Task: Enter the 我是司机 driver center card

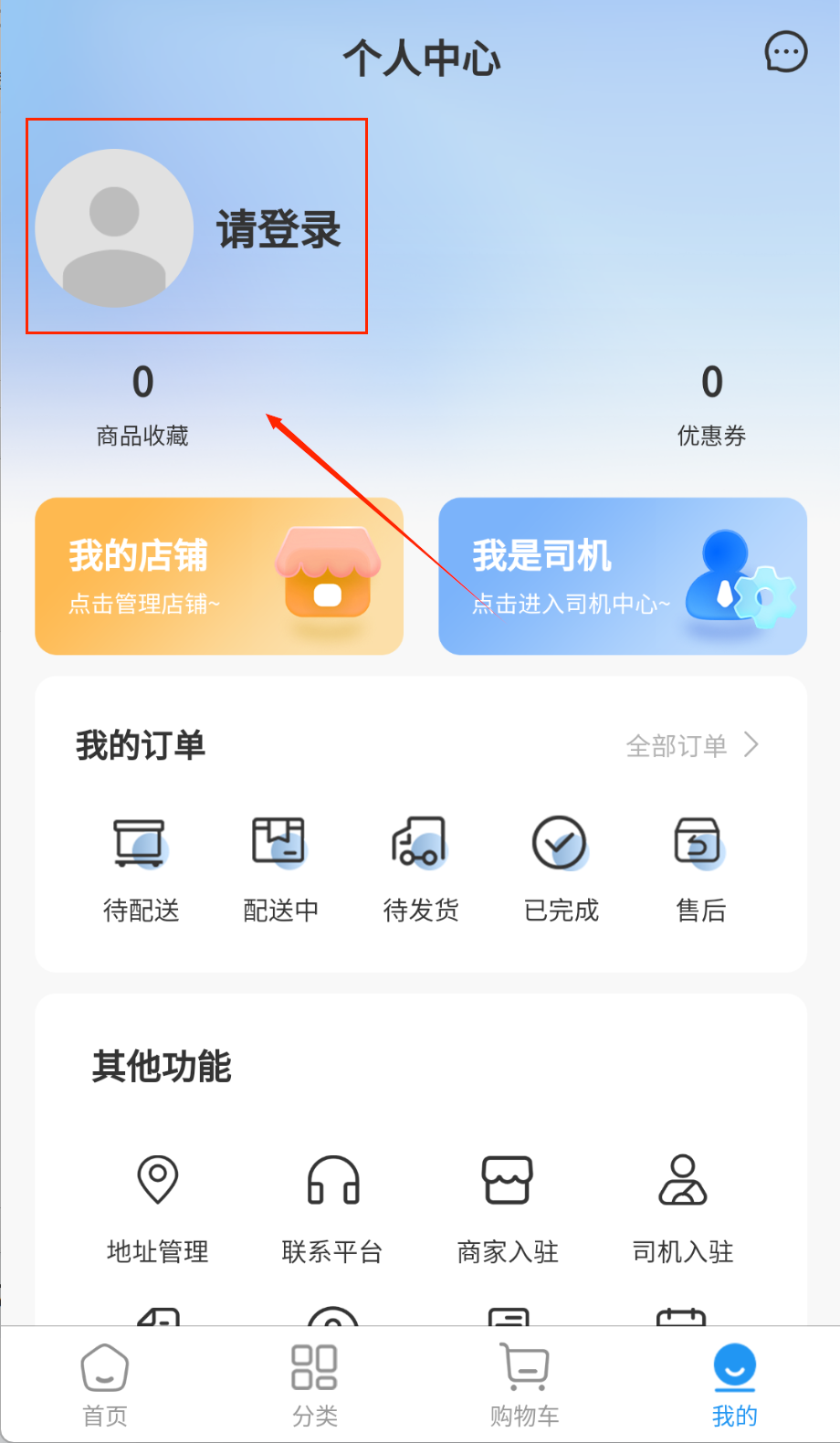Action: click(x=623, y=576)
